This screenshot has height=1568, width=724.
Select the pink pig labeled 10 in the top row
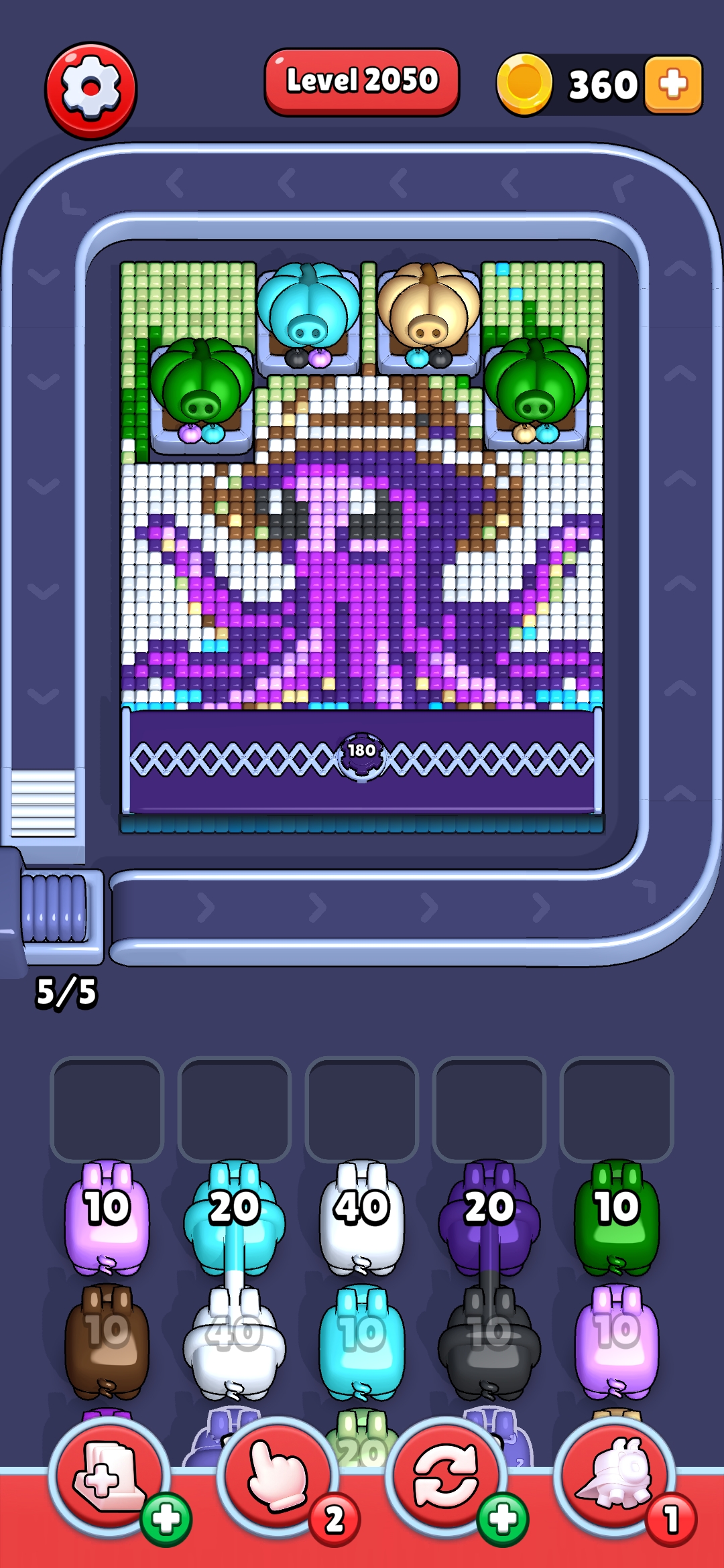click(x=107, y=1218)
